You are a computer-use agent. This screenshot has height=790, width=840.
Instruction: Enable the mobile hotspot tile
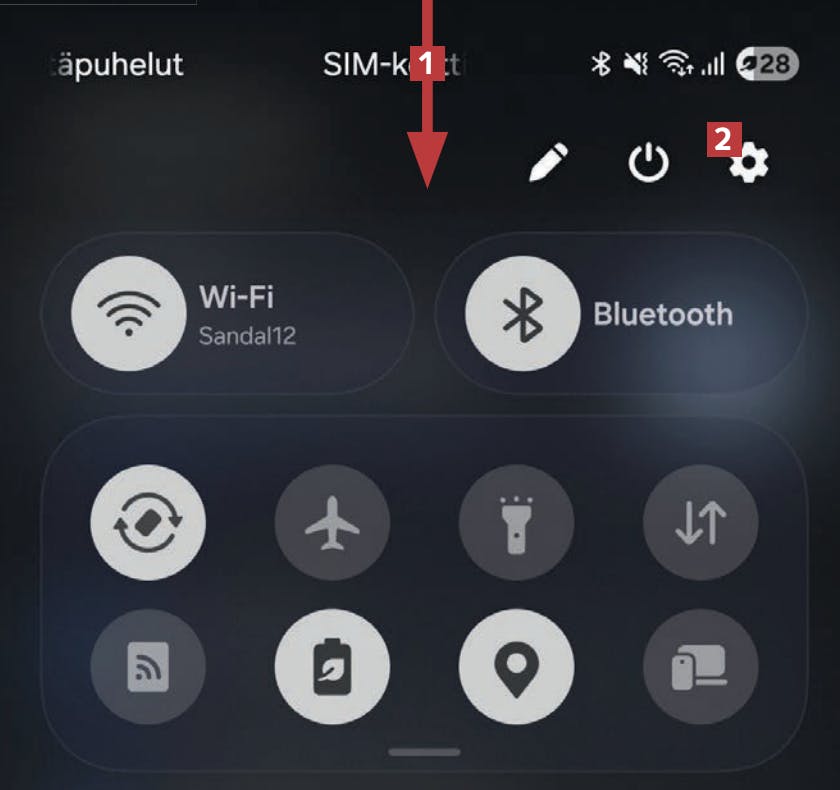click(147, 667)
